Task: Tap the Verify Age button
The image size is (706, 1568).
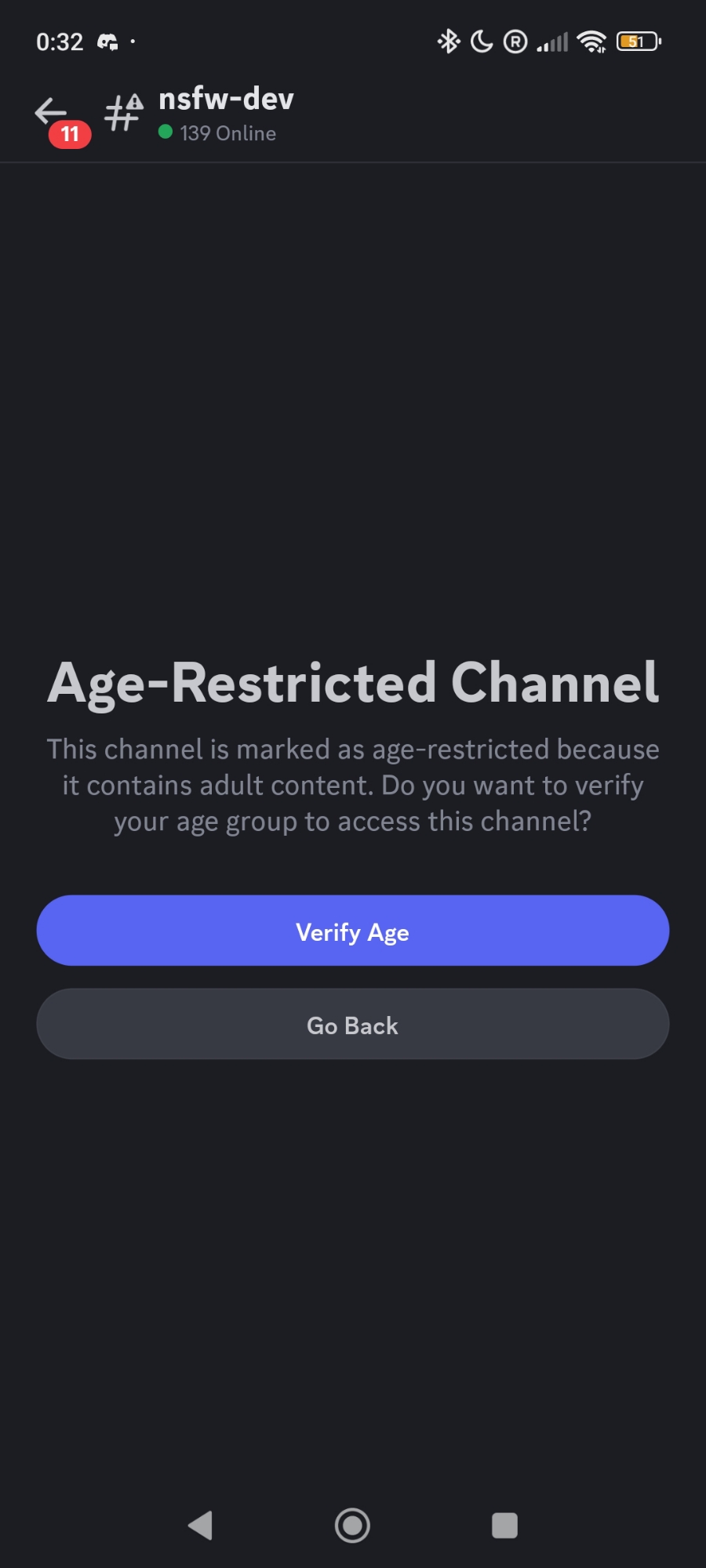Action: [352, 931]
